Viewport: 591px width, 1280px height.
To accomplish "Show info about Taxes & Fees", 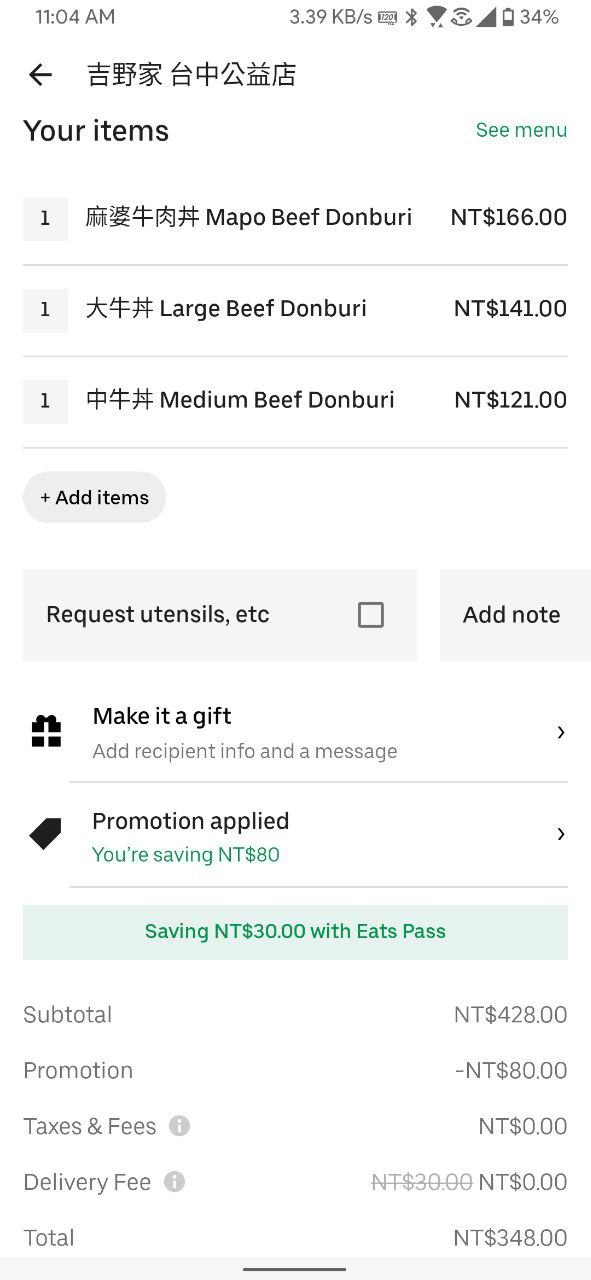I will pos(179,1126).
